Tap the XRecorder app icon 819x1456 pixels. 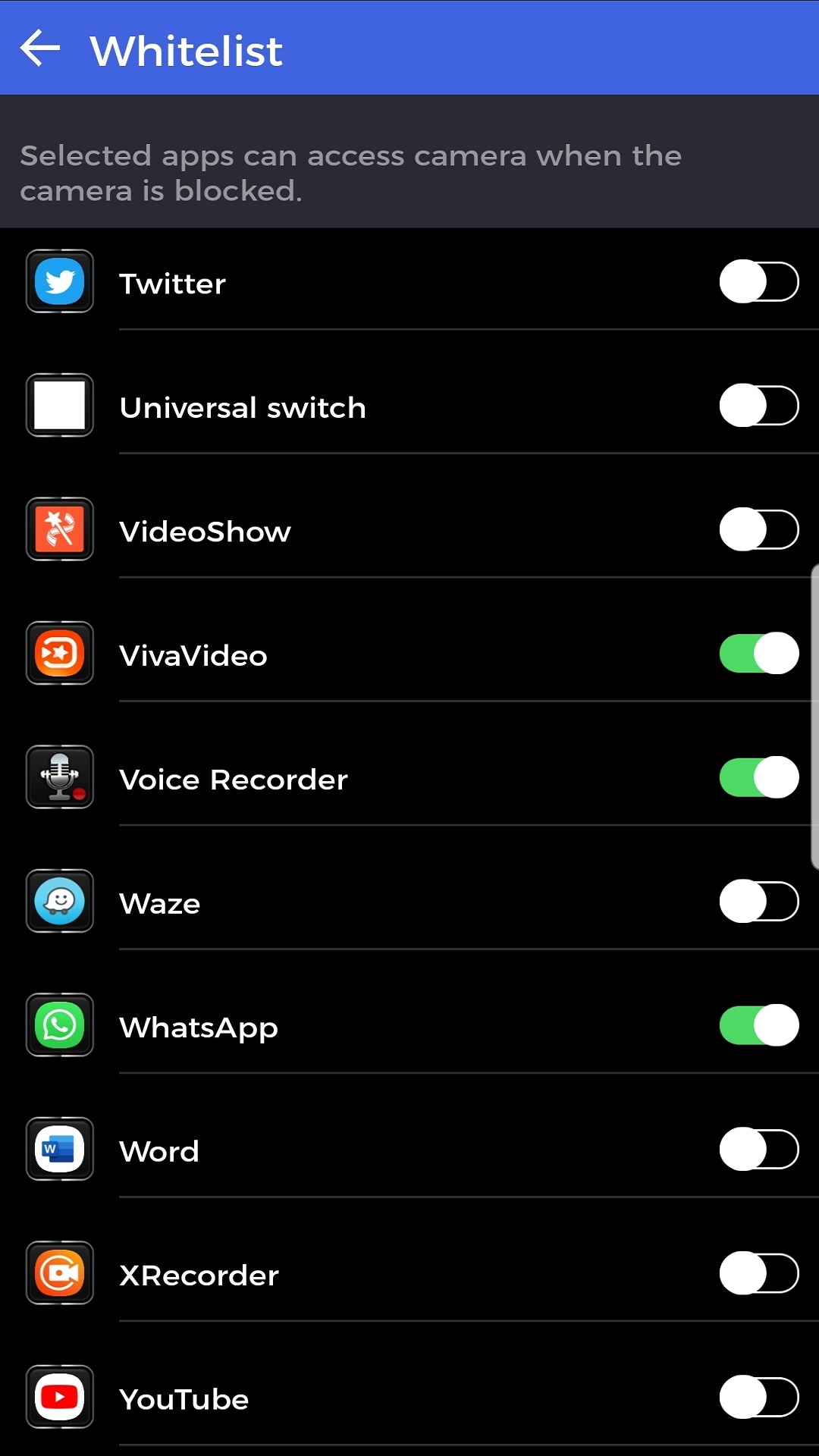click(x=59, y=1274)
